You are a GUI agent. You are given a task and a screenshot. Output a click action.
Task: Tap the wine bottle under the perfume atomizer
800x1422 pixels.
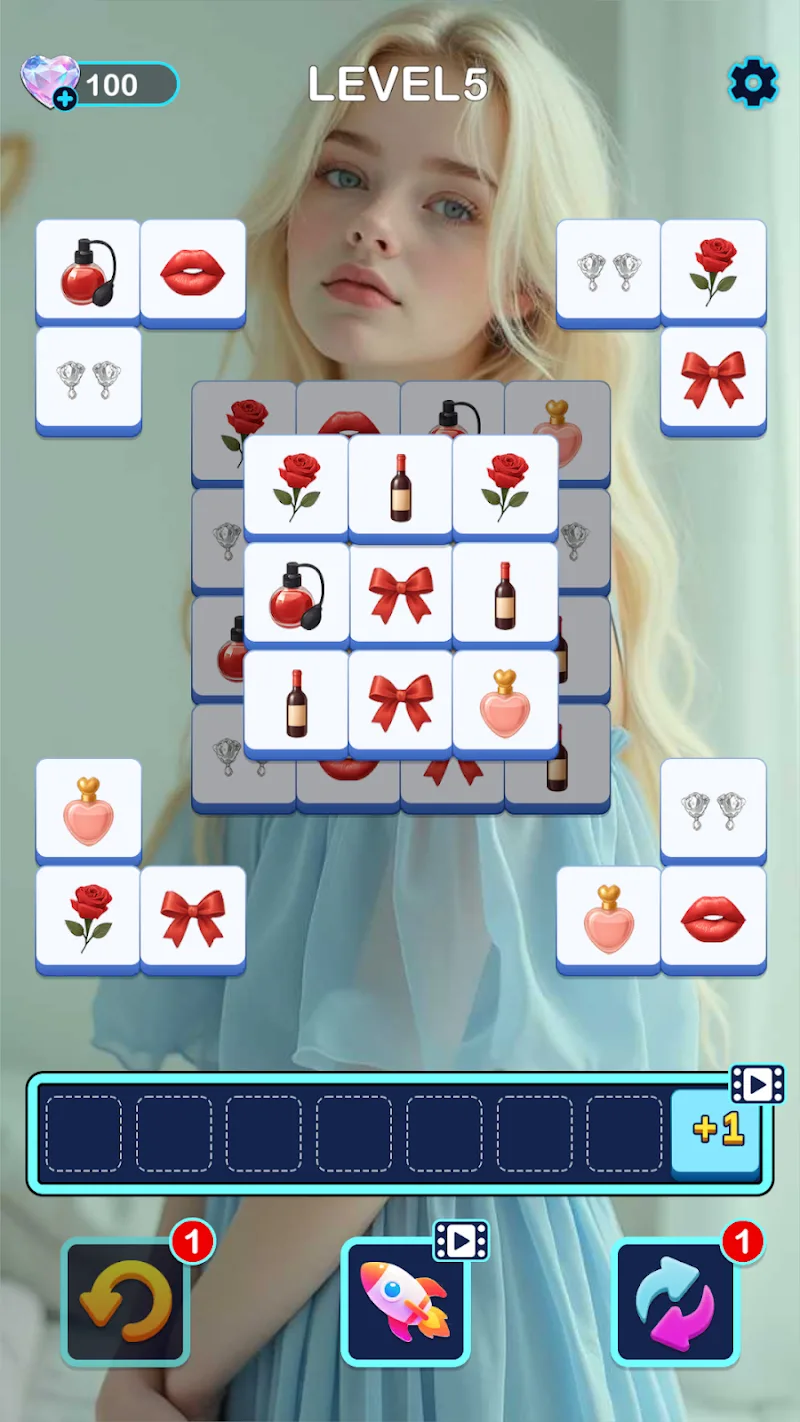(296, 704)
